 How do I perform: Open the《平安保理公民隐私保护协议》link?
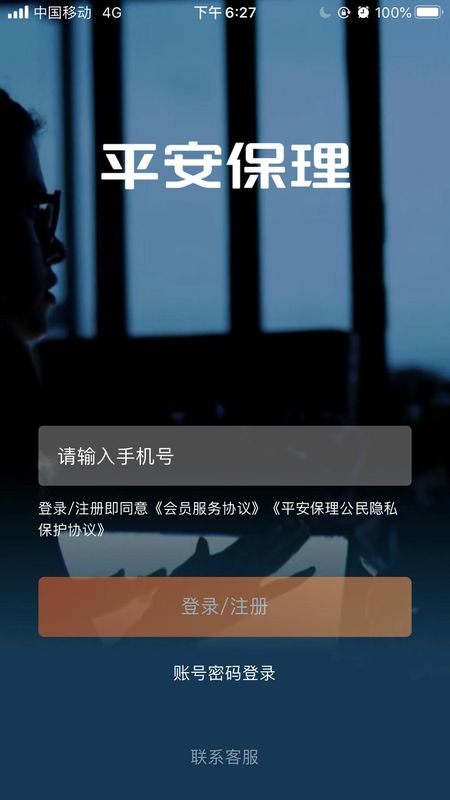[x=334, y=509]
